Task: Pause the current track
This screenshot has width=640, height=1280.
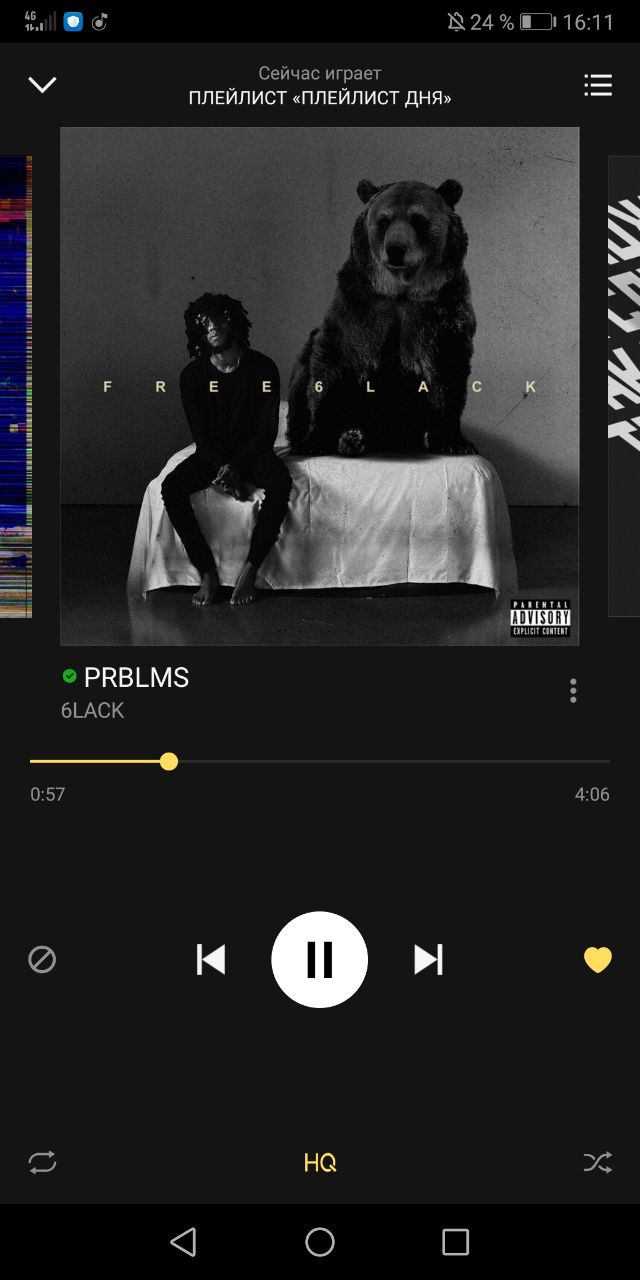Action: pos(320,960)
